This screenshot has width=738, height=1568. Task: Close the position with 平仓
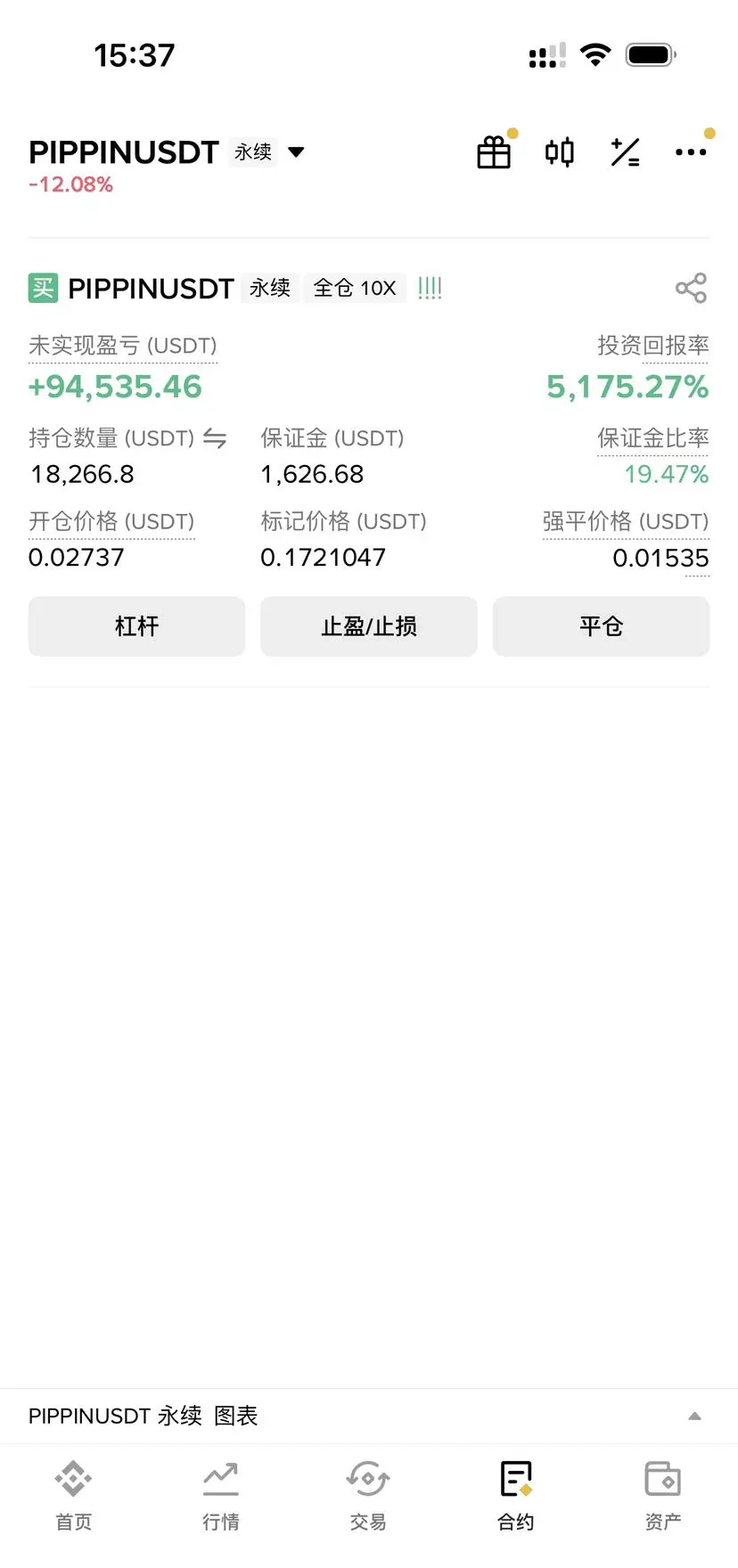[x=601, y=626]
